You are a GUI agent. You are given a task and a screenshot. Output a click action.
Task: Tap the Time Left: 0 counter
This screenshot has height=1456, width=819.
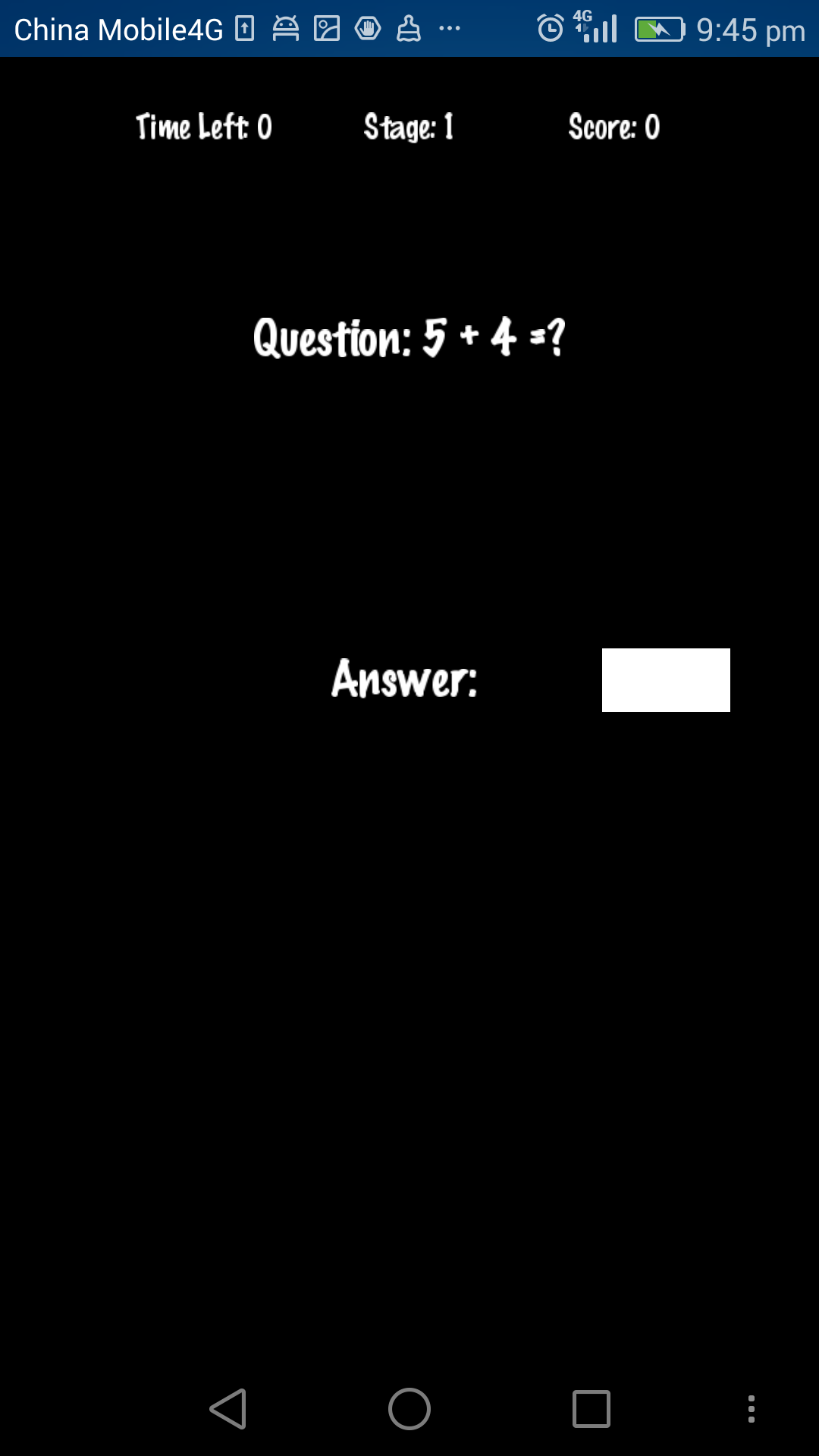pos(204,127)
